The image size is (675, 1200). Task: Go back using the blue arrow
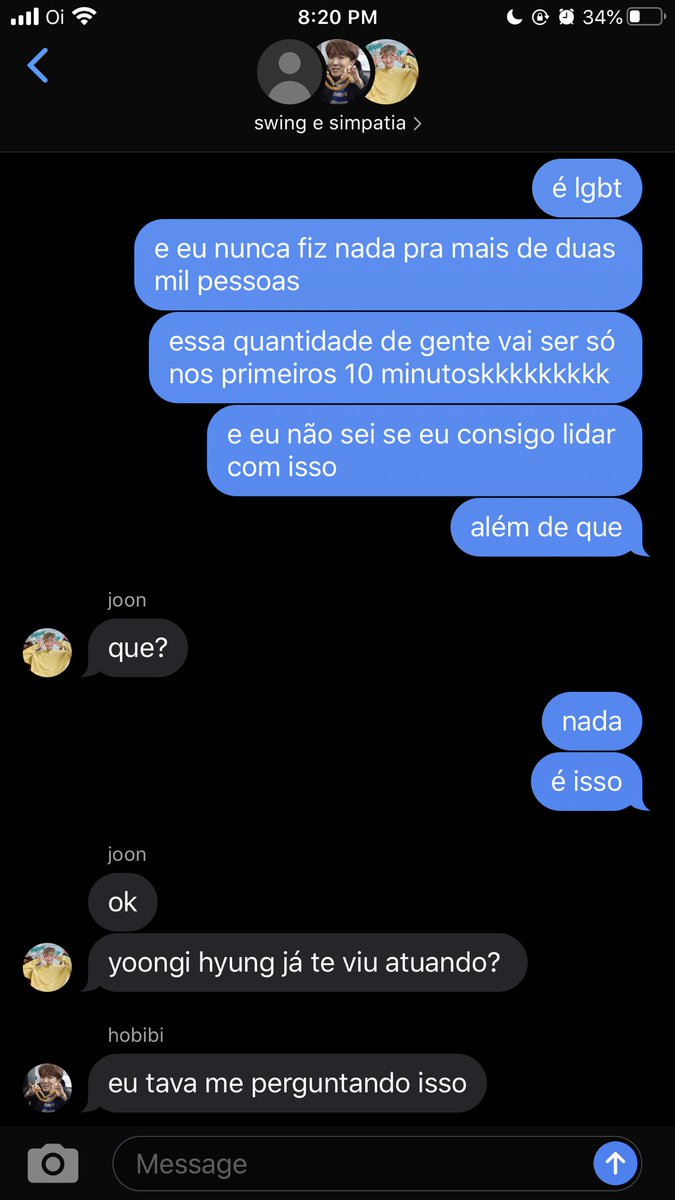38,66
